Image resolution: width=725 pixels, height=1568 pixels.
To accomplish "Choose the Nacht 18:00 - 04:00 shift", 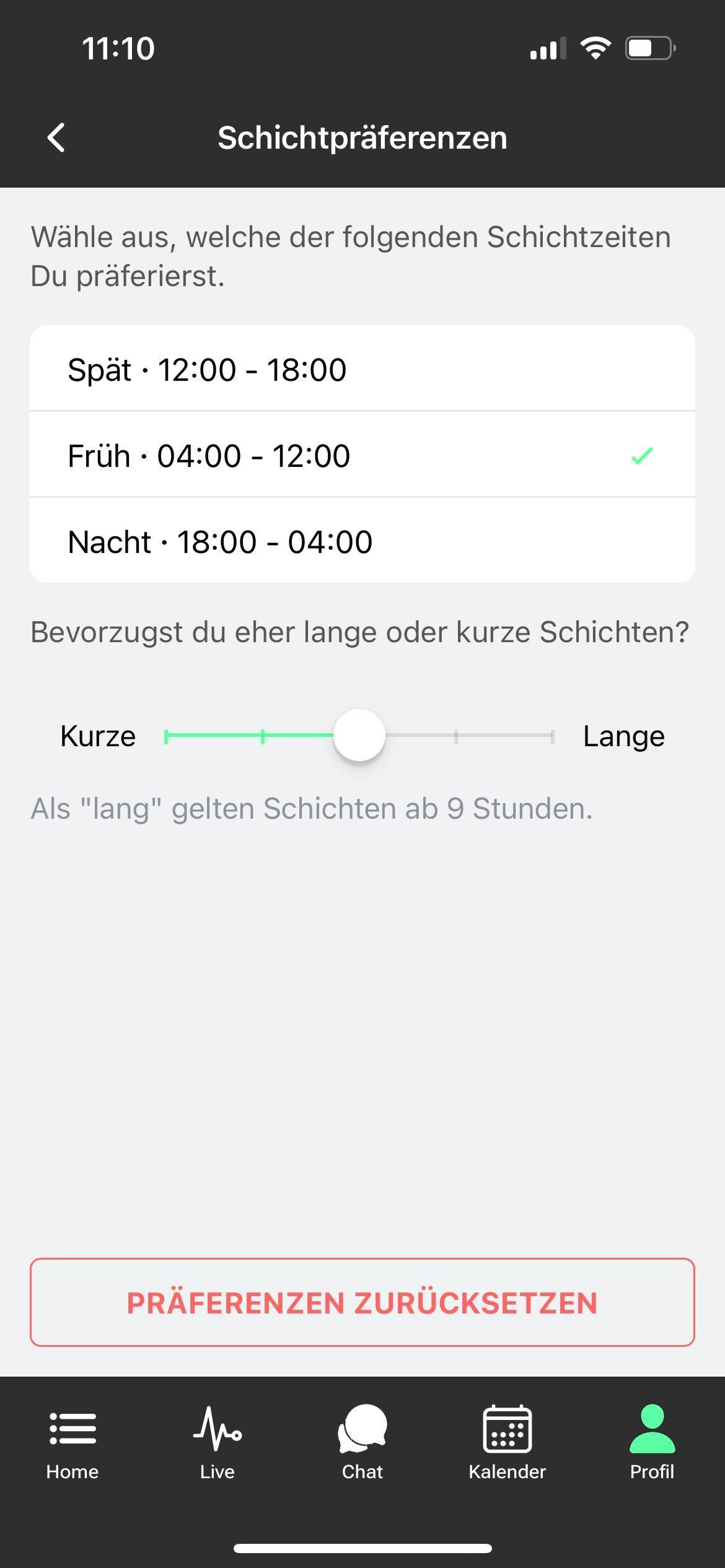I will pyautogui.click(x=362, y=540).
